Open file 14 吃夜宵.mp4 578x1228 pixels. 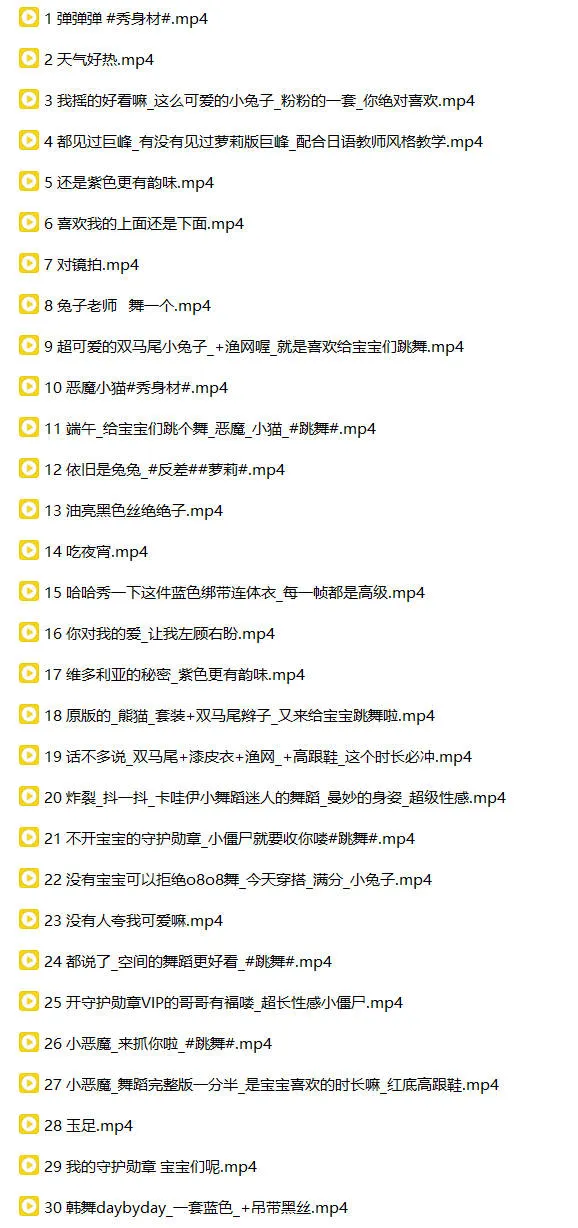point(96,551)
